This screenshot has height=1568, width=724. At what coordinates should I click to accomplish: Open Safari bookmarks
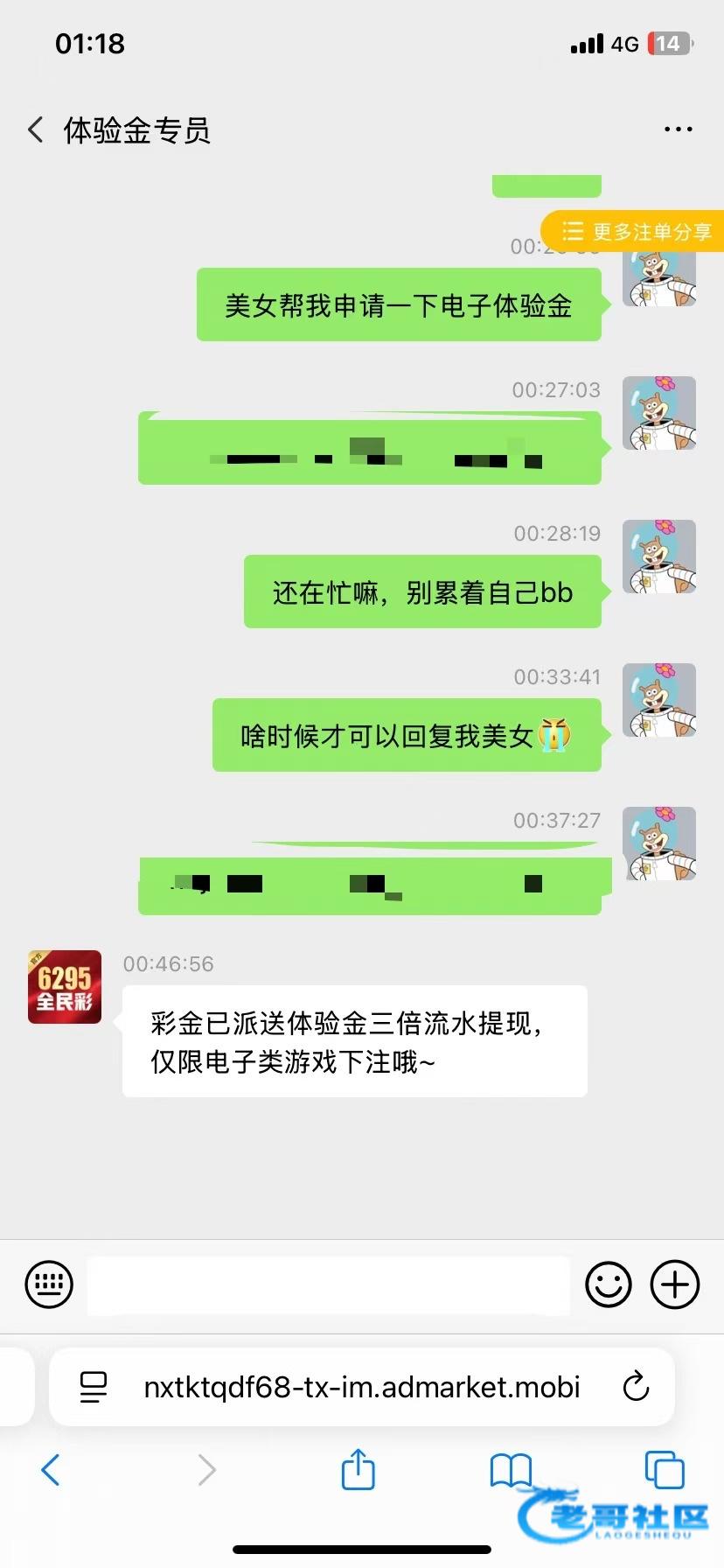[511, 1470]
